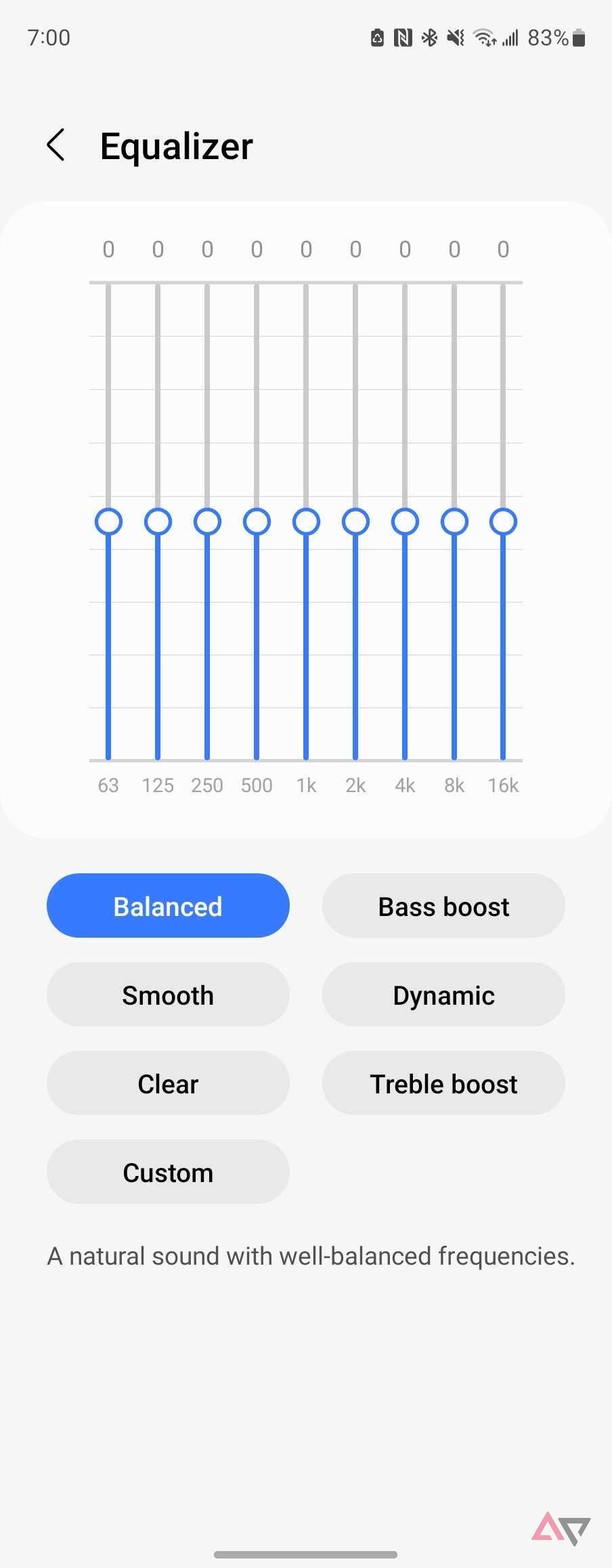Select the Balanced preset
Image resolution: width=612 pixels, height=1568 pixels.
click(167, 906)
